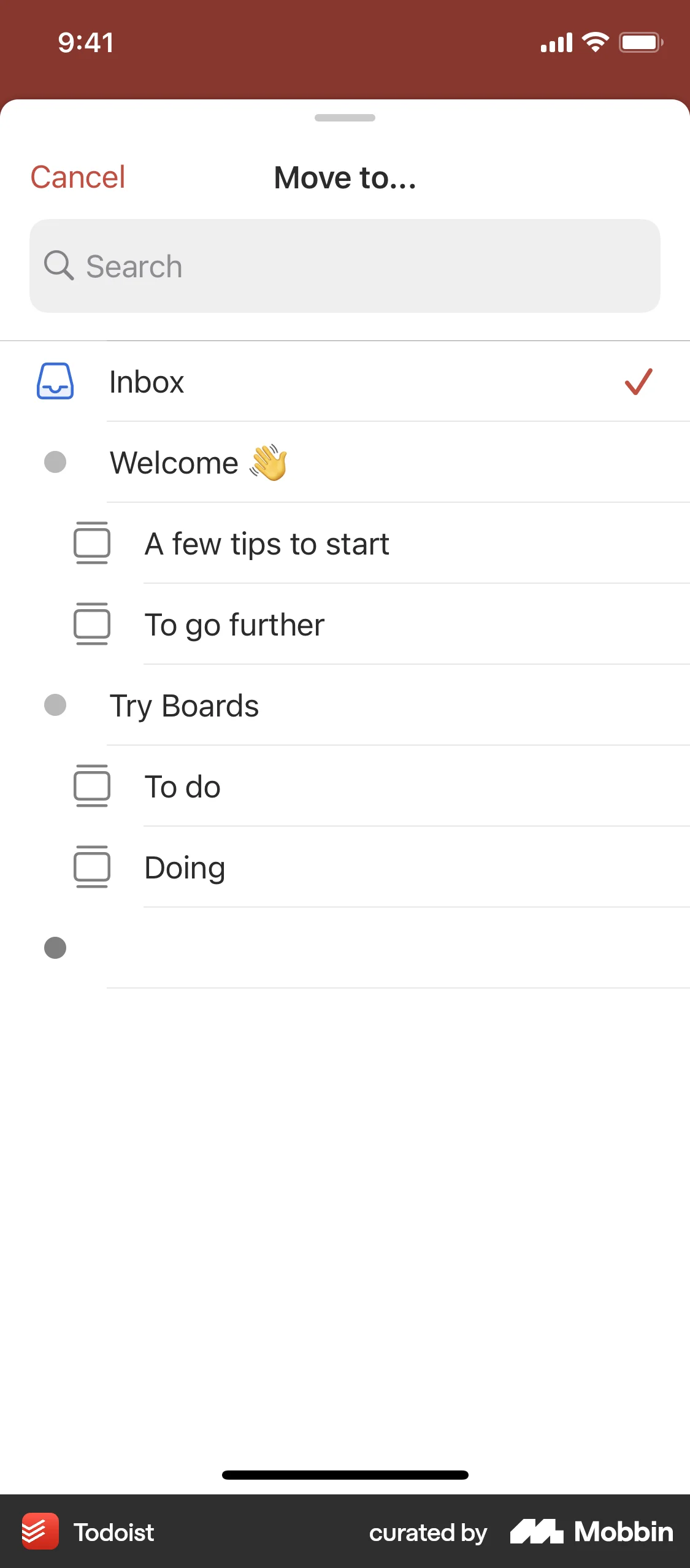Click the board section icon beside 'A few tips to start'
This screenshot has width=690, height=1568.
point(91,542)
